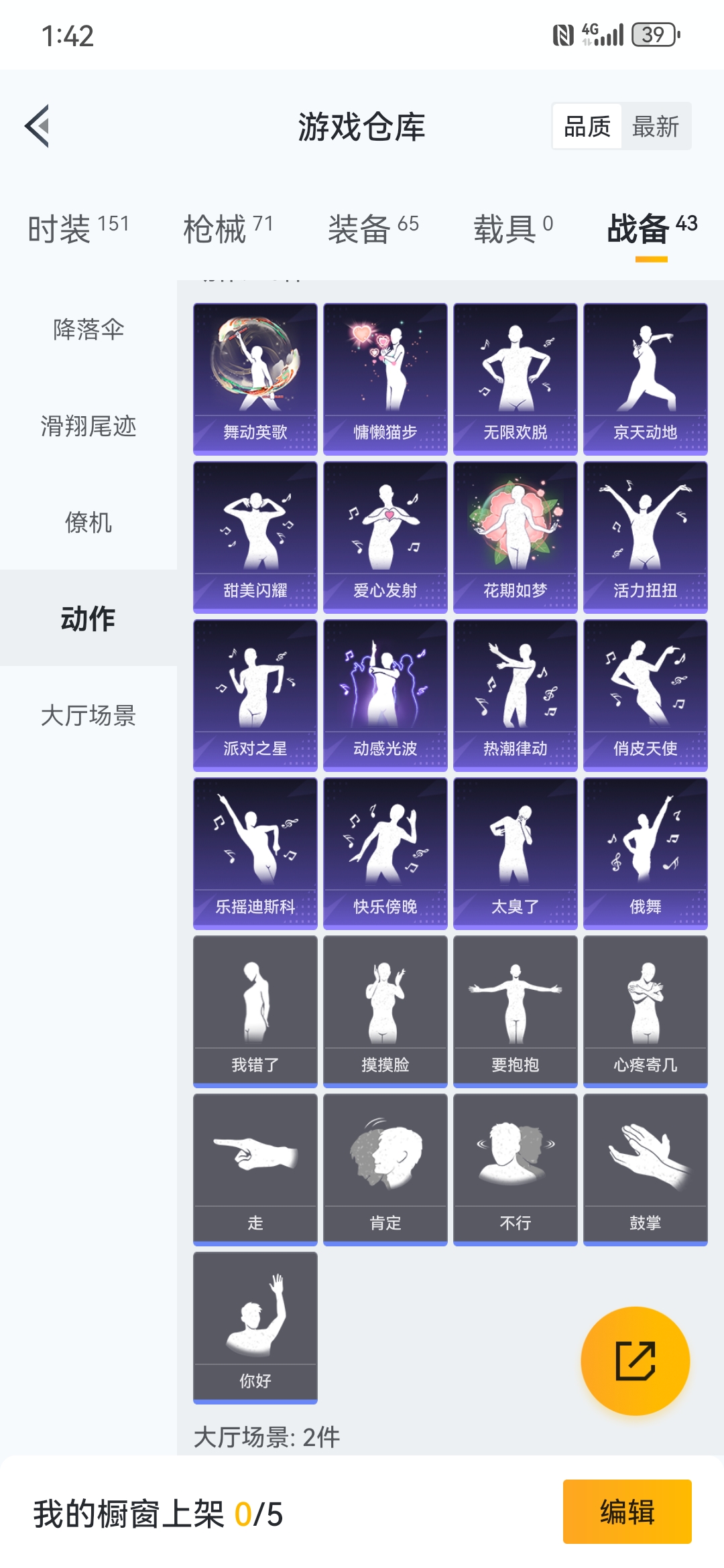View the 要抱抱 emote
724x1568 pixels.
[515, 1011]
